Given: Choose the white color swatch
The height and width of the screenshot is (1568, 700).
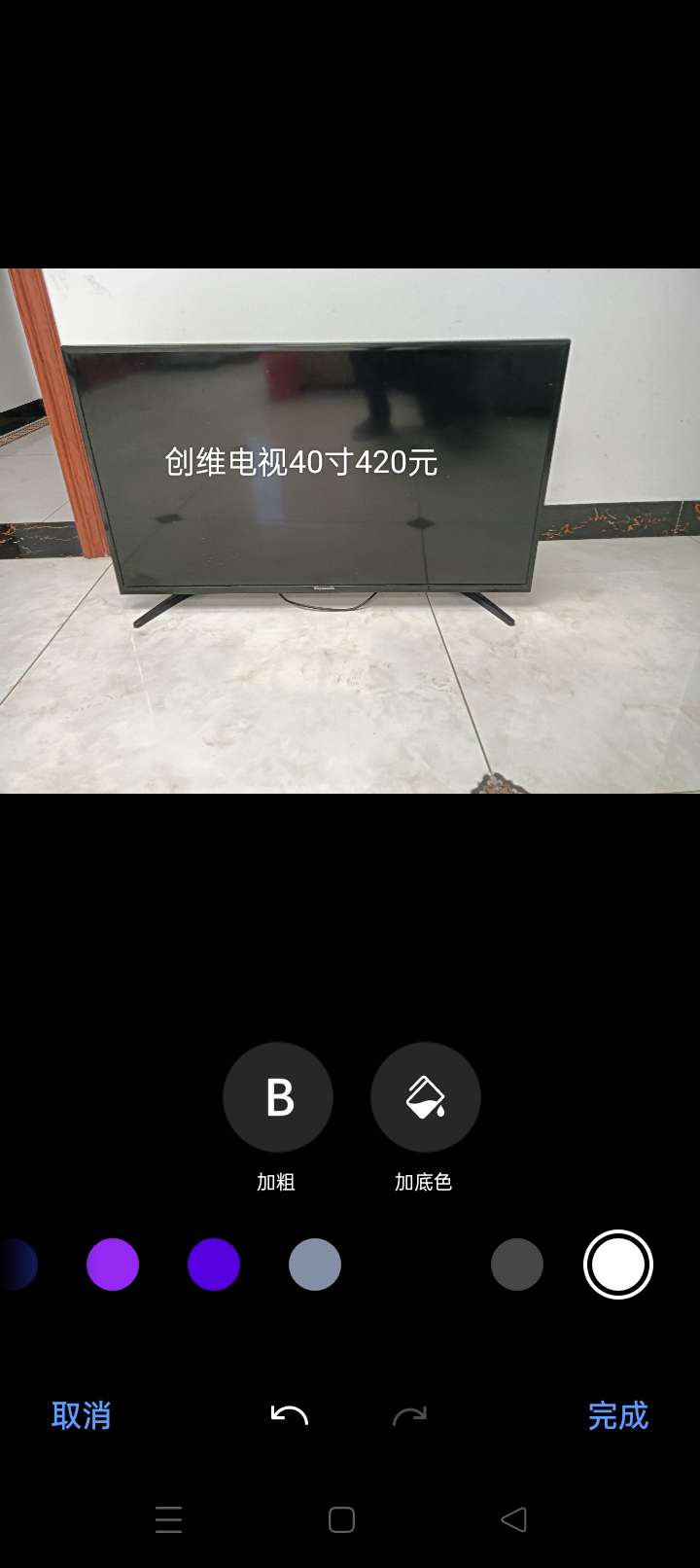Looking at the screenshot, I should [618, 1265].
